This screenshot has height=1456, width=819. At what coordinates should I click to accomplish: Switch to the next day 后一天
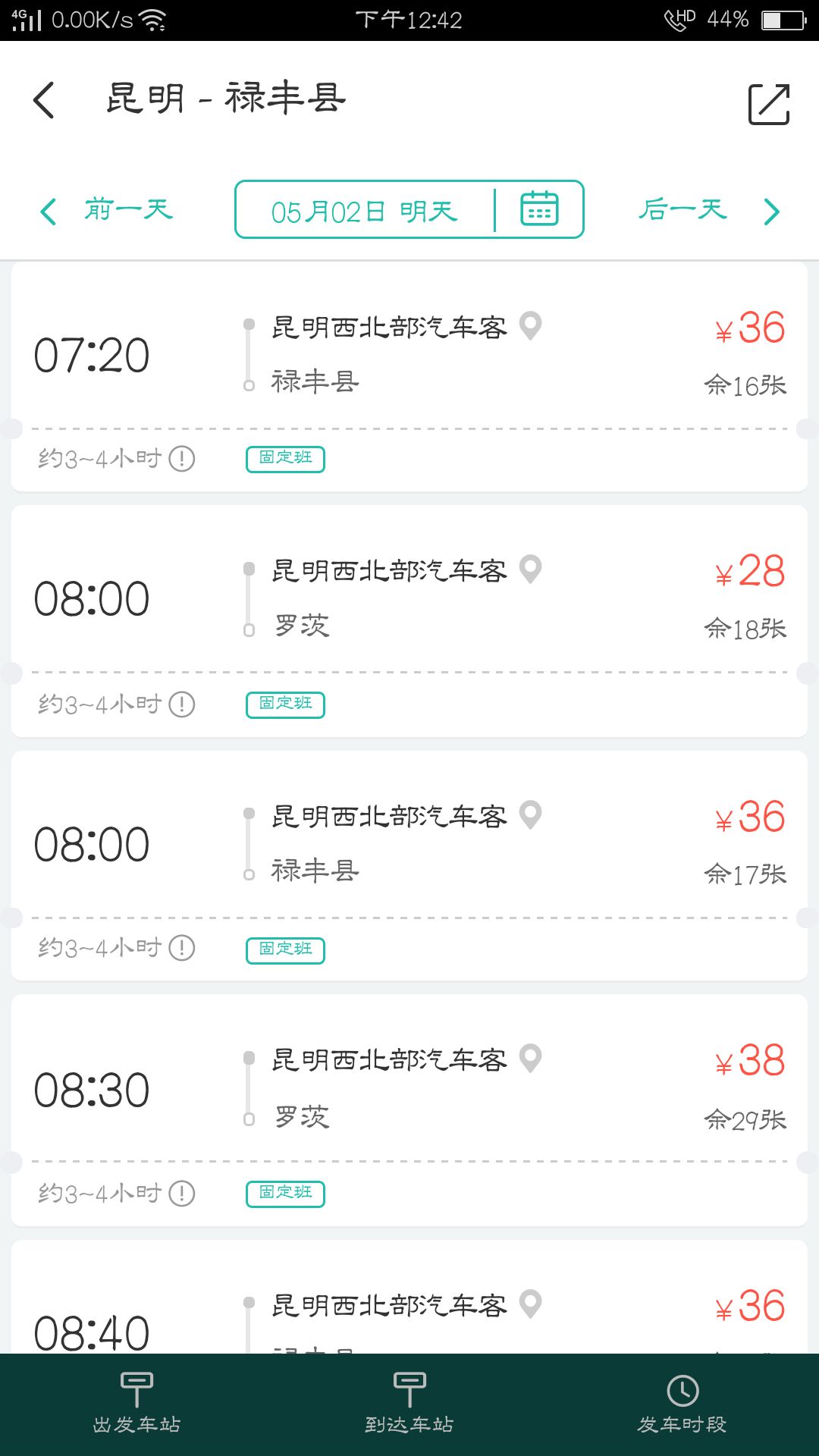pyautogui.click(x=710, y=210)
